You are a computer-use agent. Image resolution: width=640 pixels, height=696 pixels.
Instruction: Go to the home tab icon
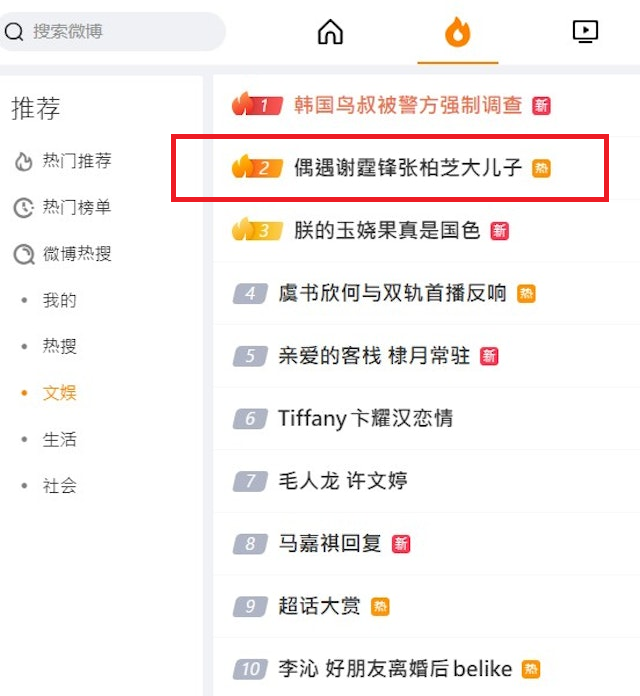click(330, 32)
